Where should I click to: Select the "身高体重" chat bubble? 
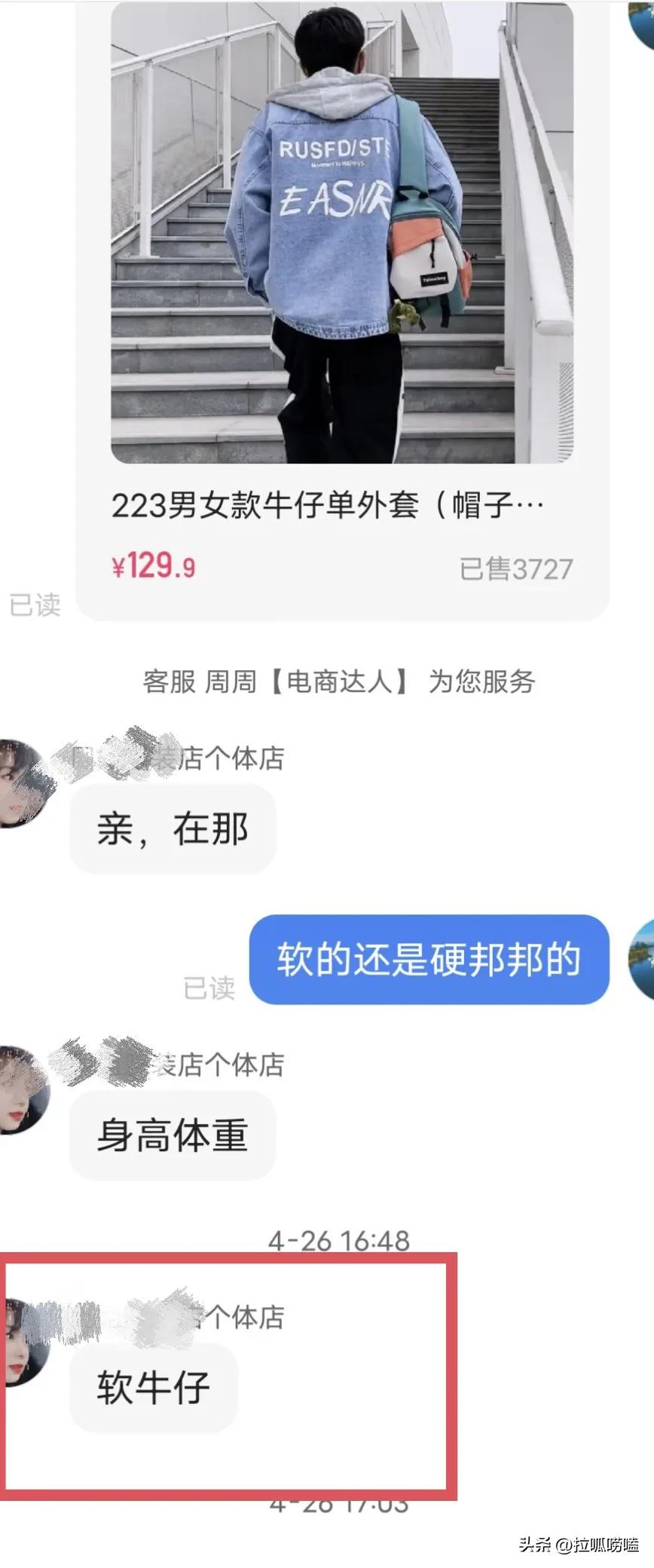[173, 1136]
